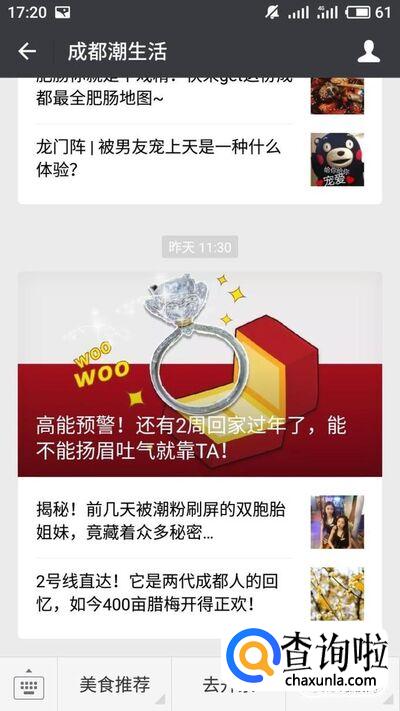
Task: Open the 肥肠地图 article
Action: pyautogui.click(x=200, y=96)
